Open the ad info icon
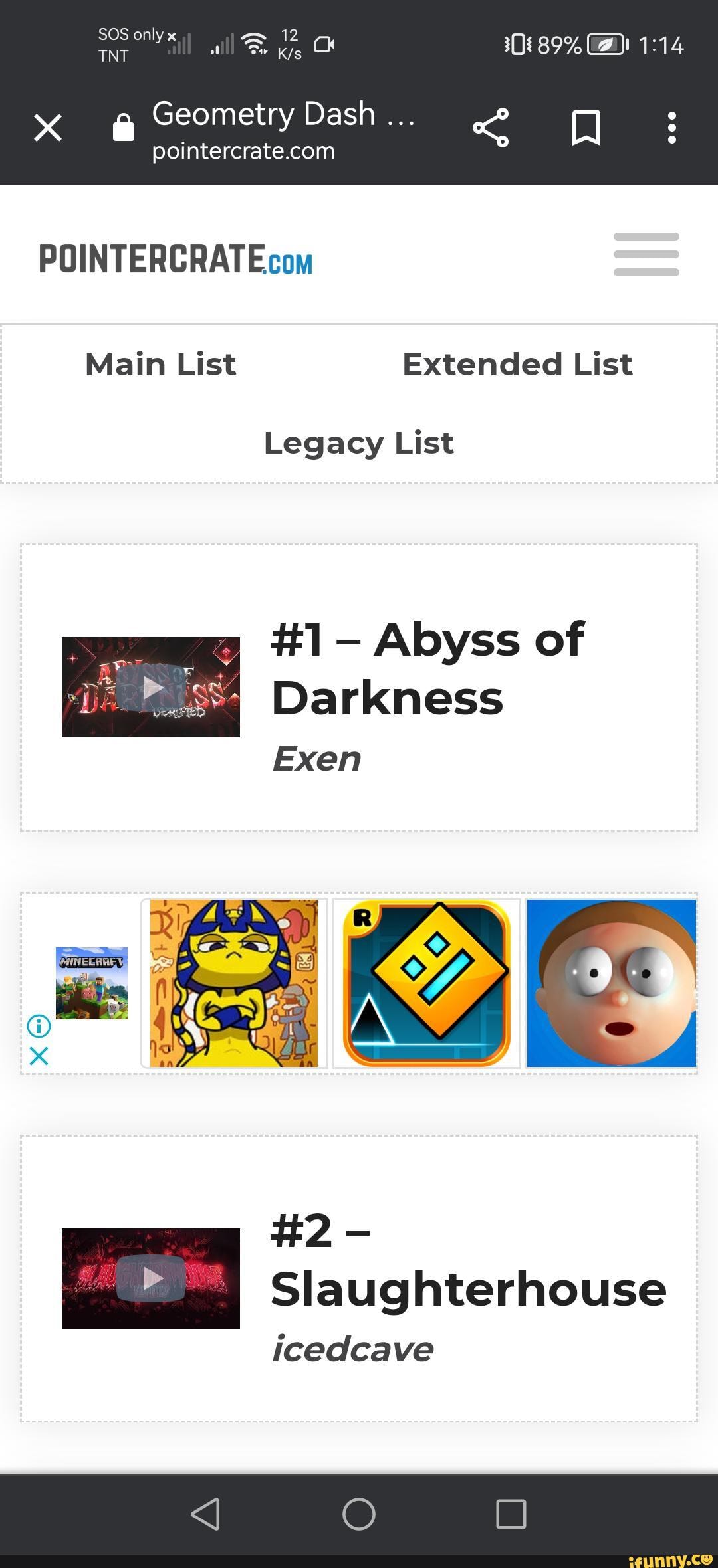 pos(39,1026)
